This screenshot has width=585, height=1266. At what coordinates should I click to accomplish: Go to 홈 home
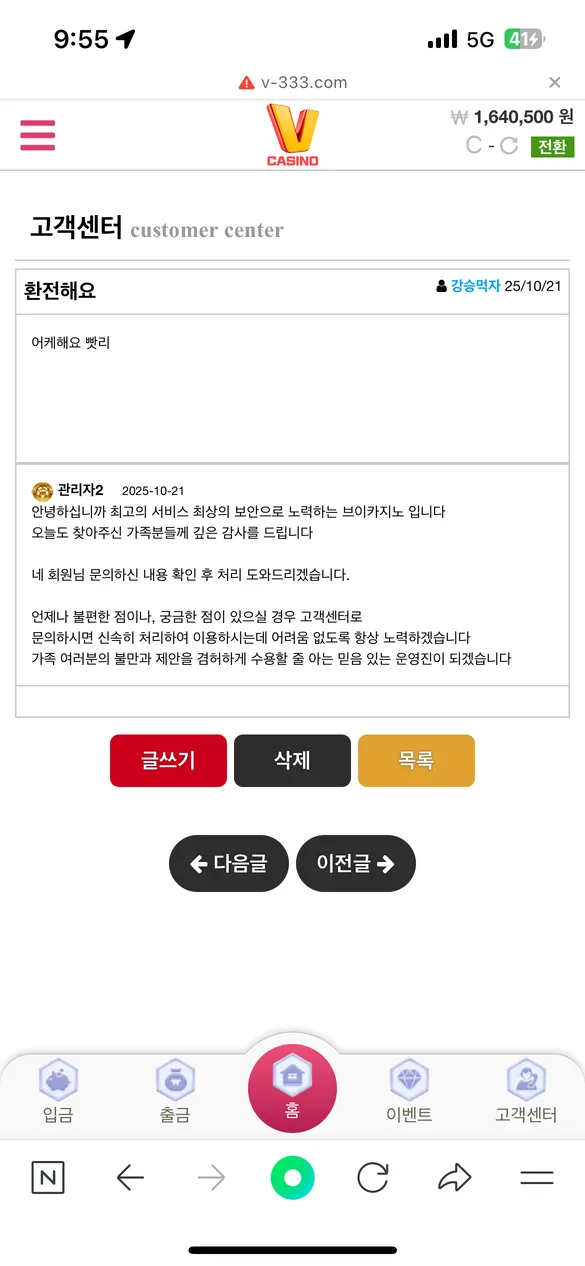[292, 1088]
